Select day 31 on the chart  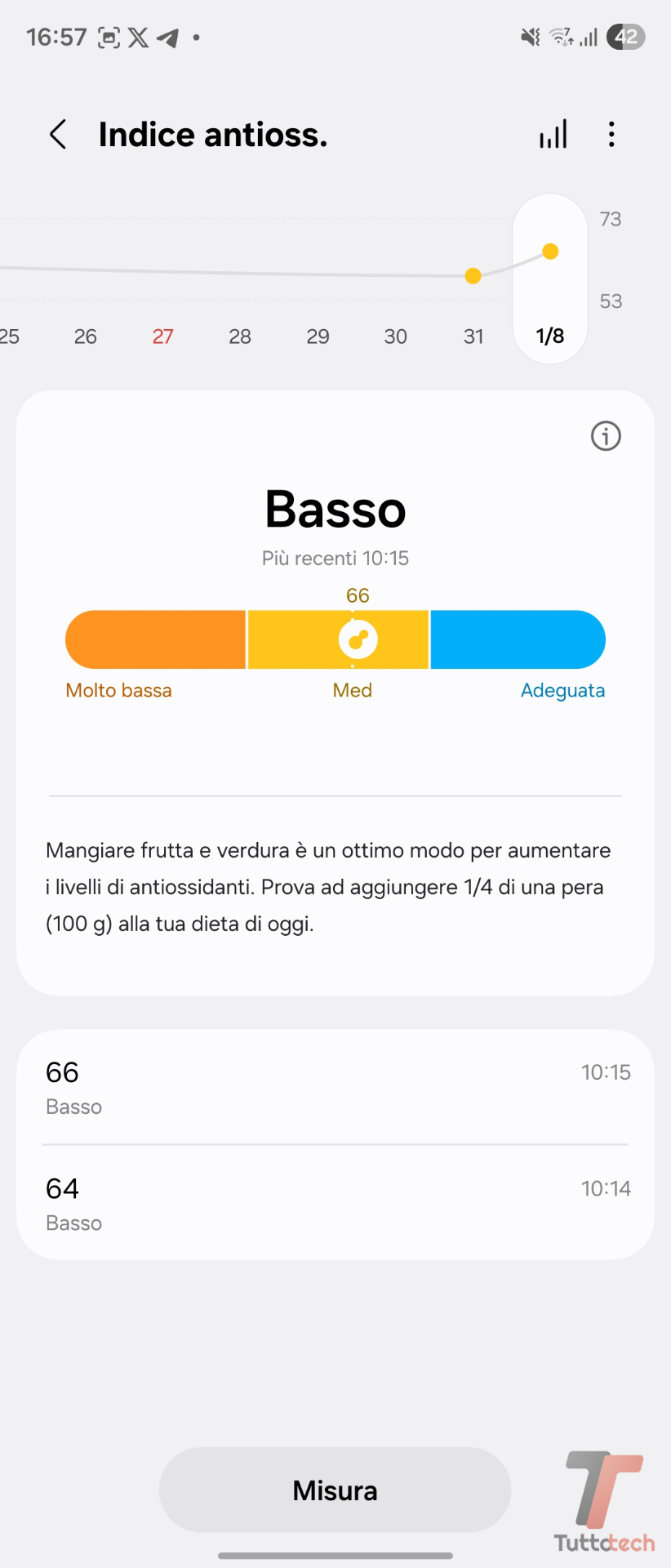(473, 336)
